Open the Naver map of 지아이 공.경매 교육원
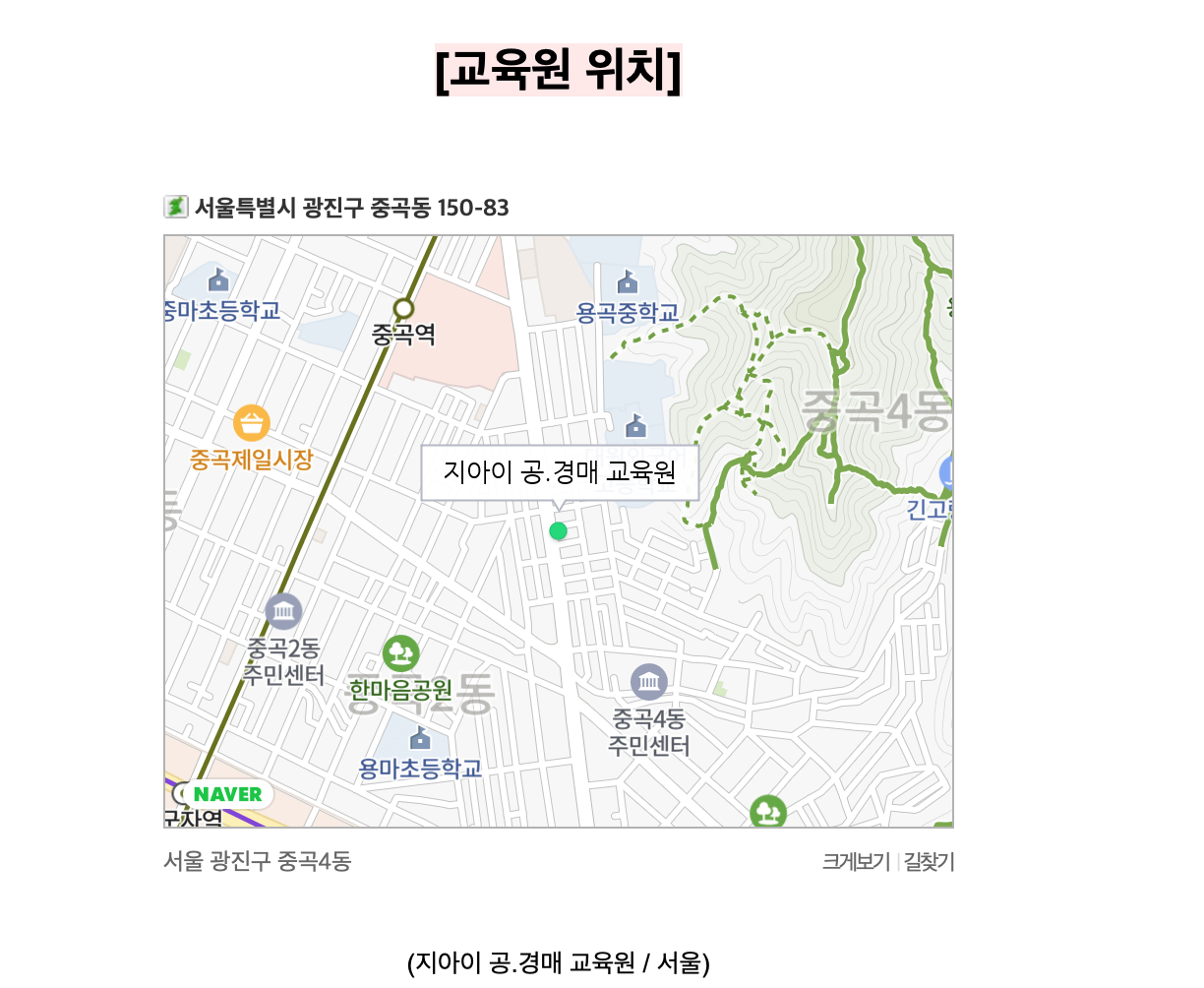 point(558,531)
